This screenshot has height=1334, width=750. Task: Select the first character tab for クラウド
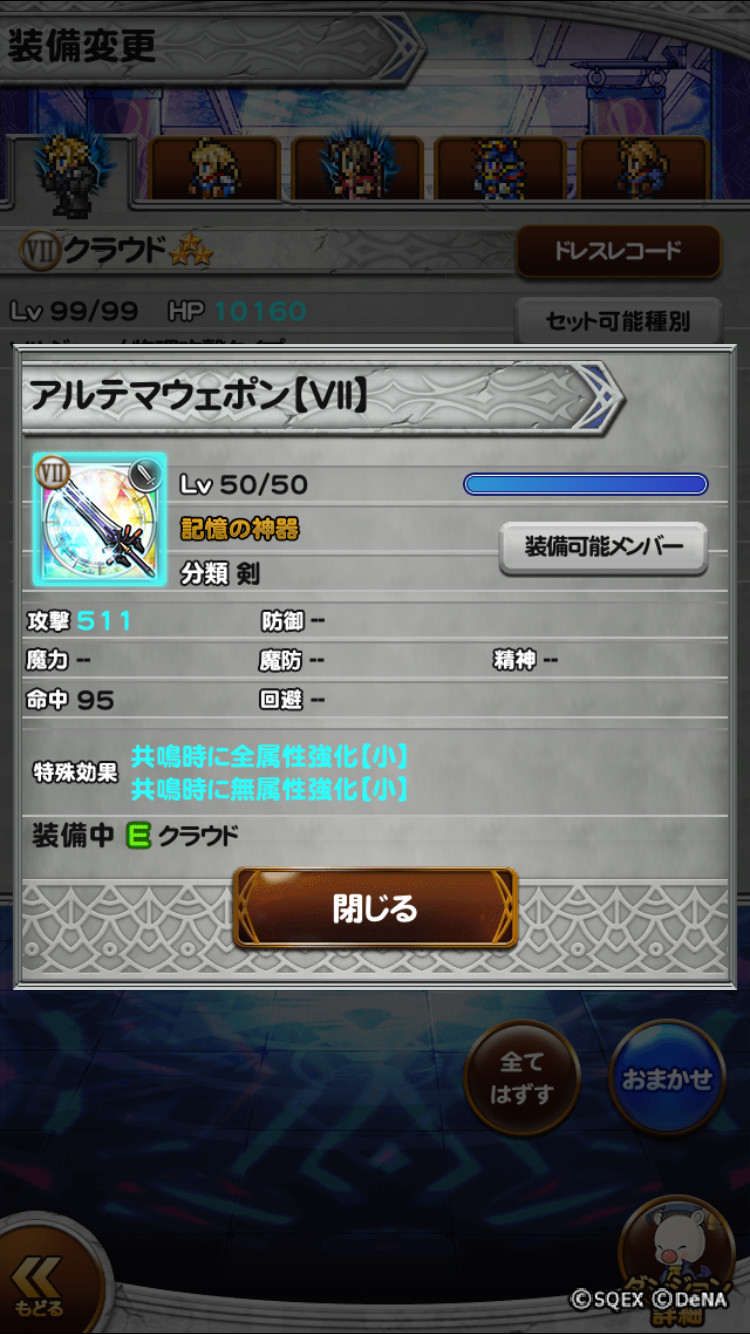coord(70,172)
